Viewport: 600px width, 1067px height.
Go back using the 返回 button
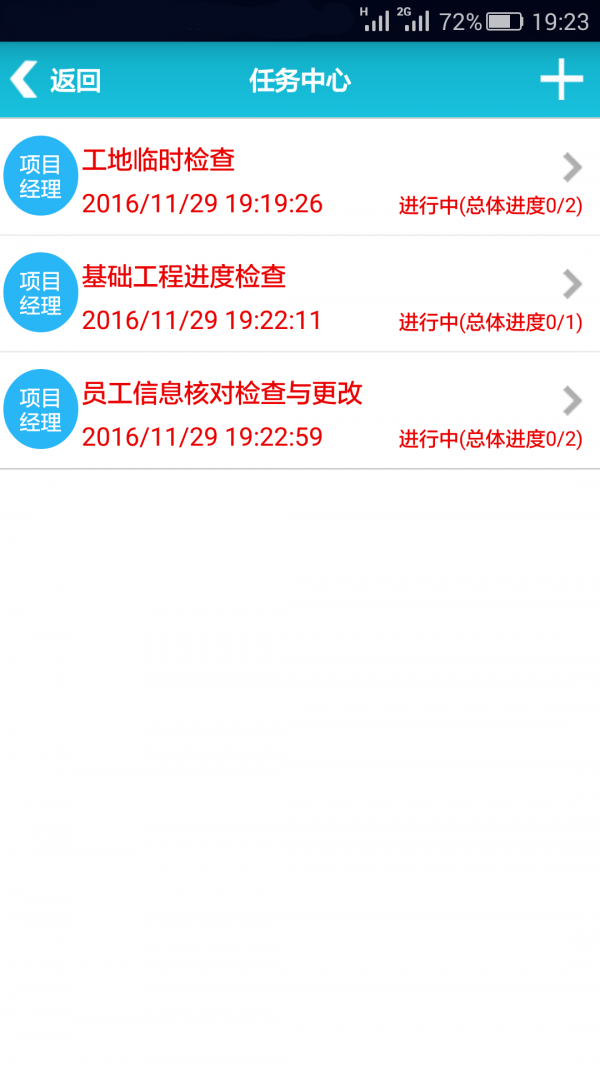click(x=56, y=80)
